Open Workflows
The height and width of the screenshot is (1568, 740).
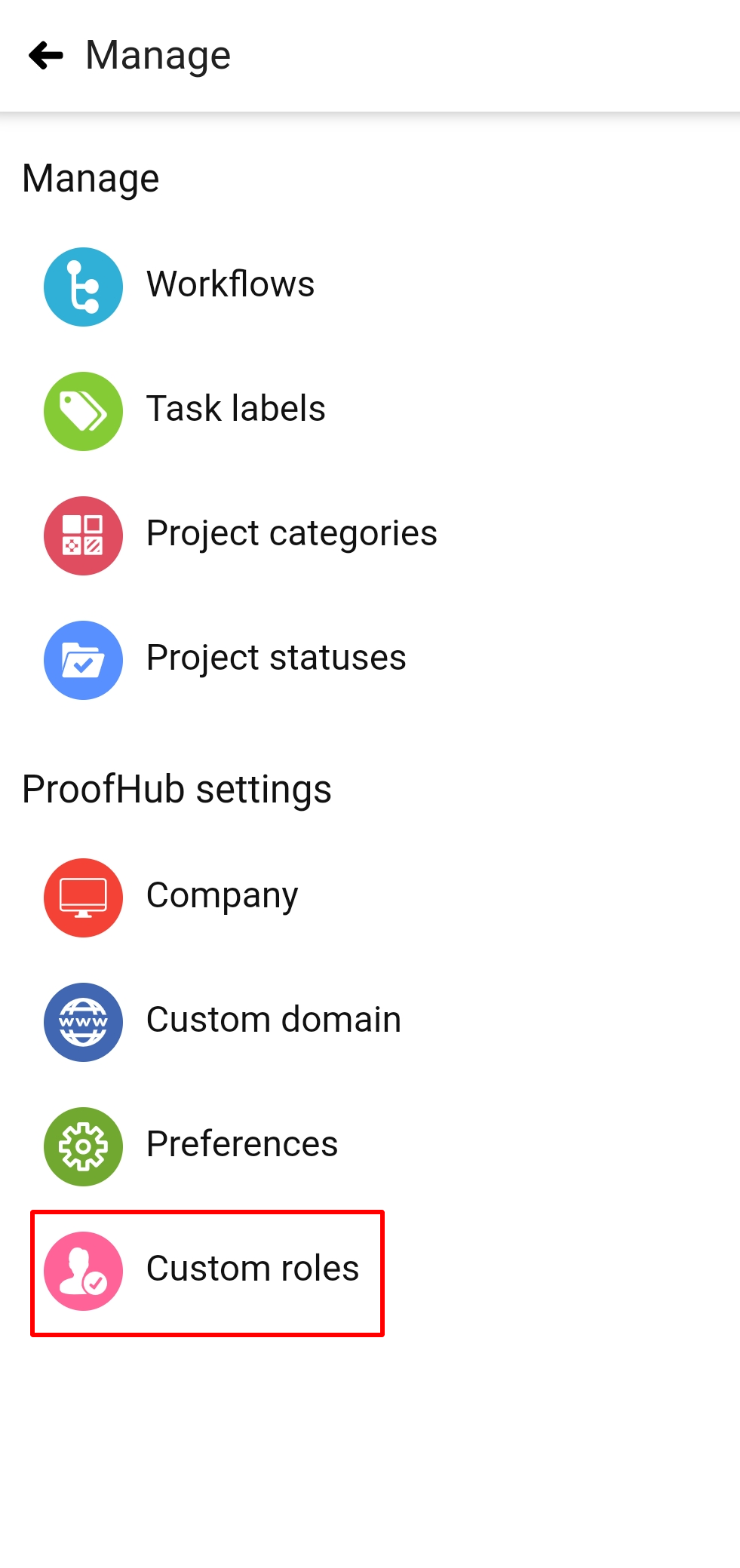click(x=370, y=287)
